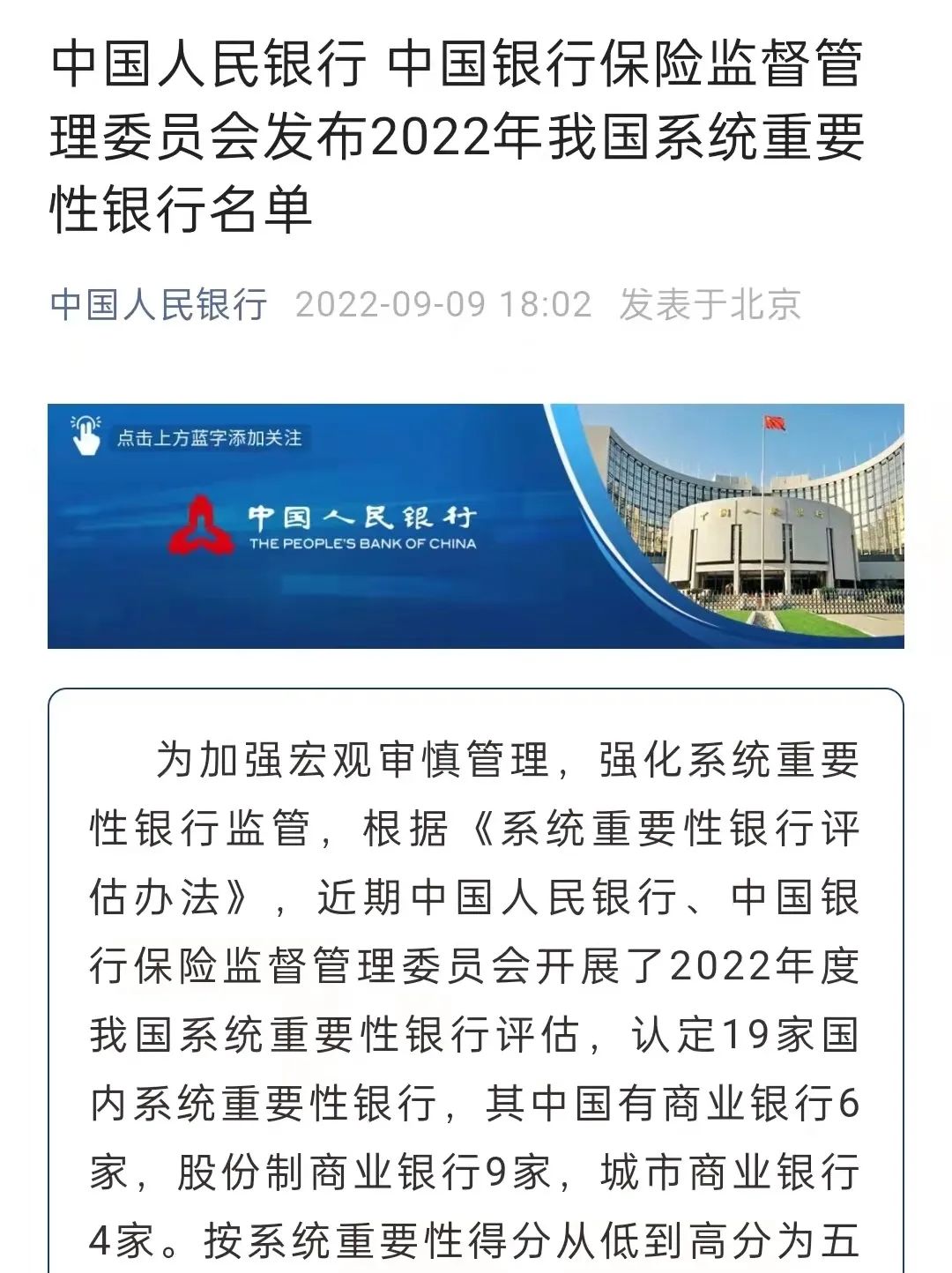952x1273 pixels.
Task: Open the People's Bank of China banner image
Action: click(x=476, y=526)
